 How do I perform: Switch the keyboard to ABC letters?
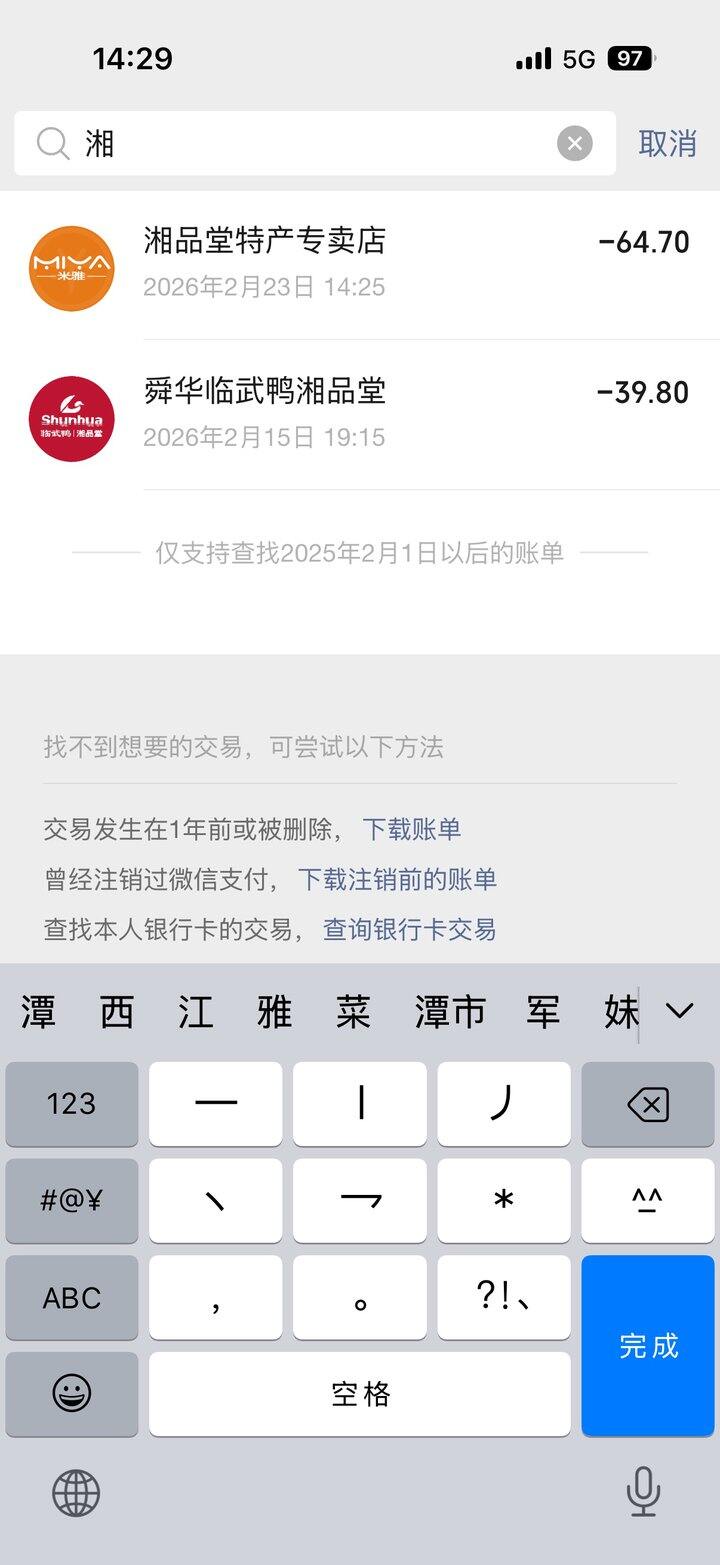tap(72, 1298)
